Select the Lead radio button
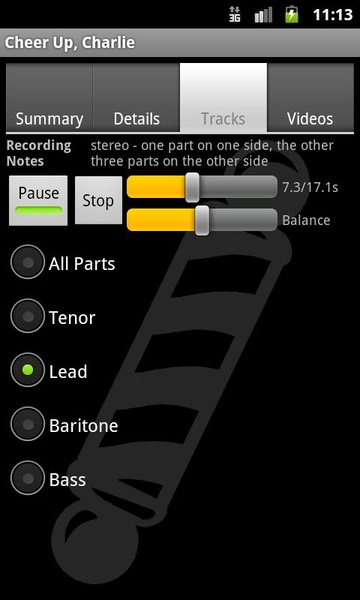The image size is (360, 600). pyautogui.click(x=49, y=370)
